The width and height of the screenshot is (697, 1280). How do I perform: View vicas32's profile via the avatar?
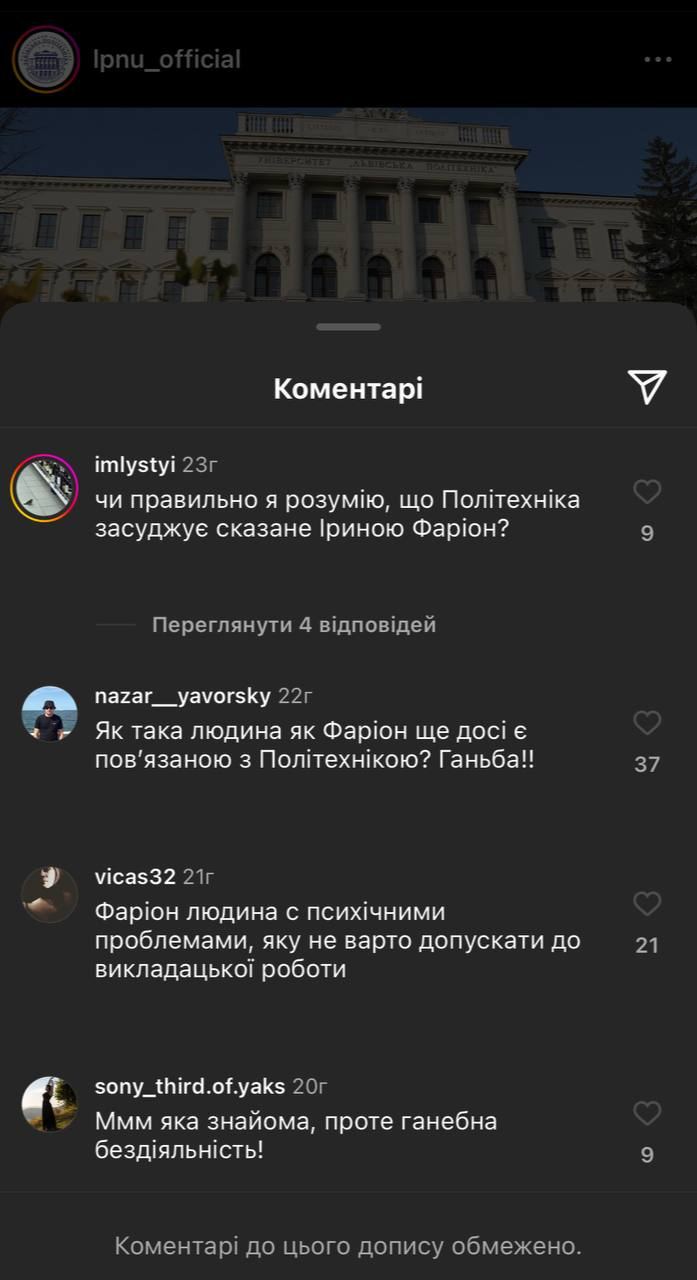49,894
